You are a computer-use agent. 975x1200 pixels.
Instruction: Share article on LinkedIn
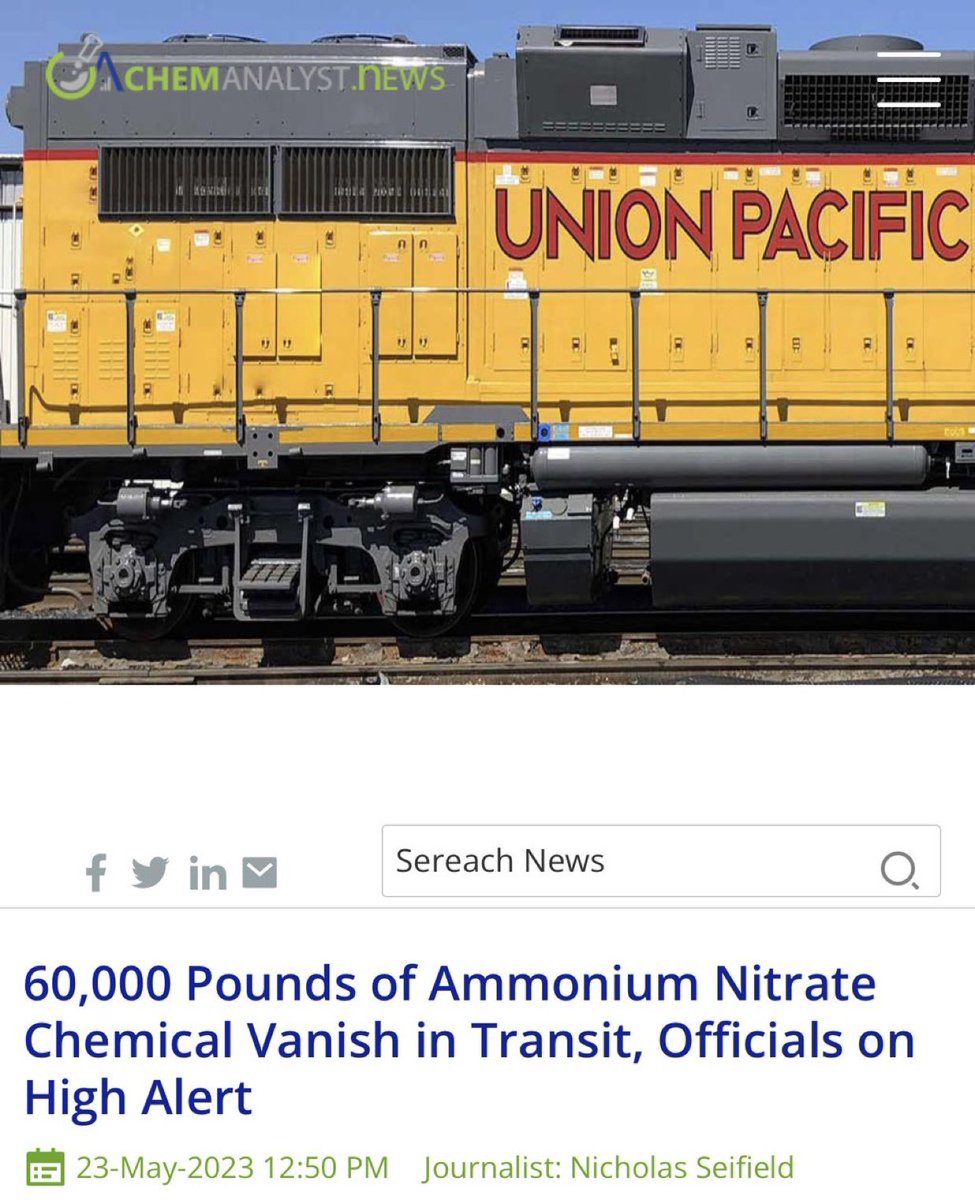click(207, 874)
